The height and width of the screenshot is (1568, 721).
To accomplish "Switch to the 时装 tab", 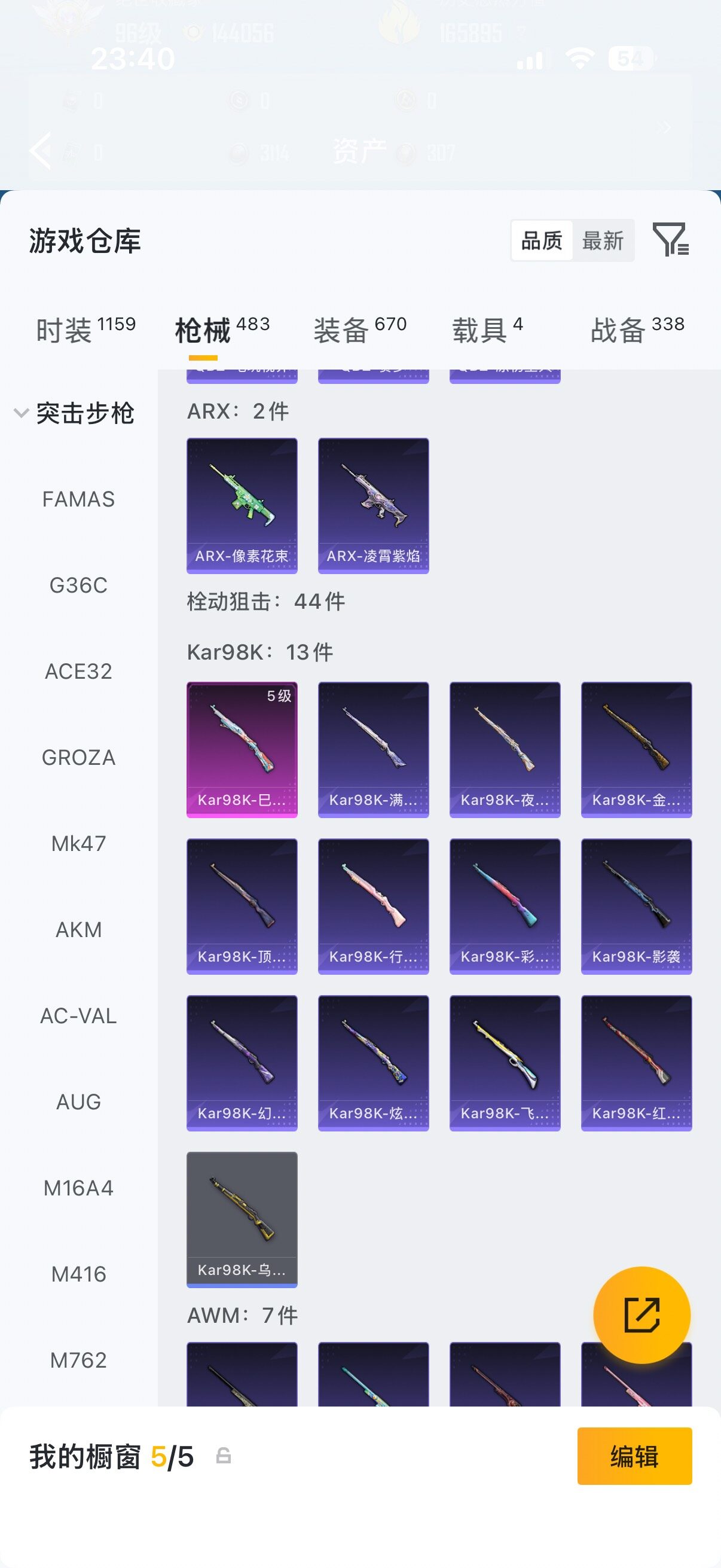I will [85, 331].
